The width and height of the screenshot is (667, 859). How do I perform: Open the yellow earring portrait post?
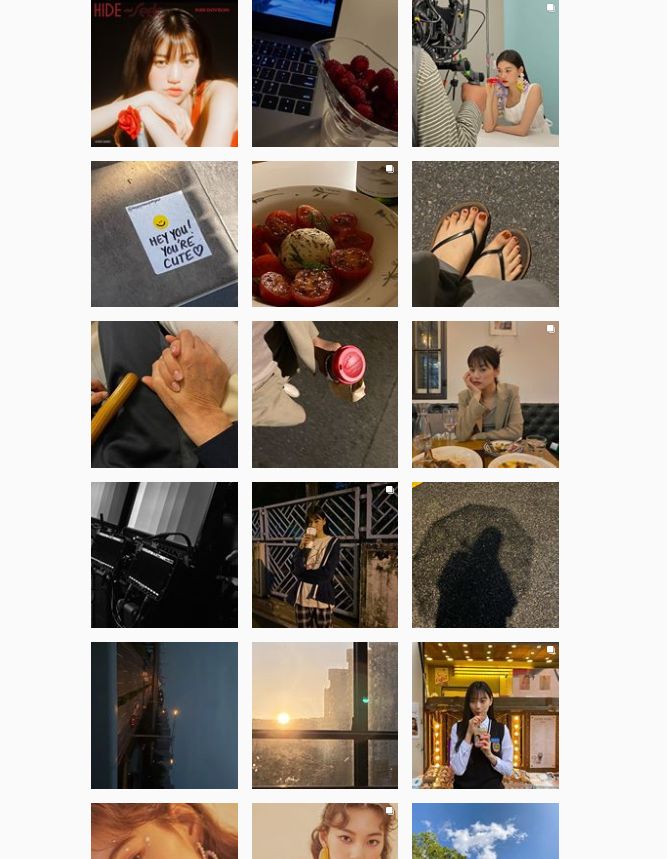pos(324,832)
